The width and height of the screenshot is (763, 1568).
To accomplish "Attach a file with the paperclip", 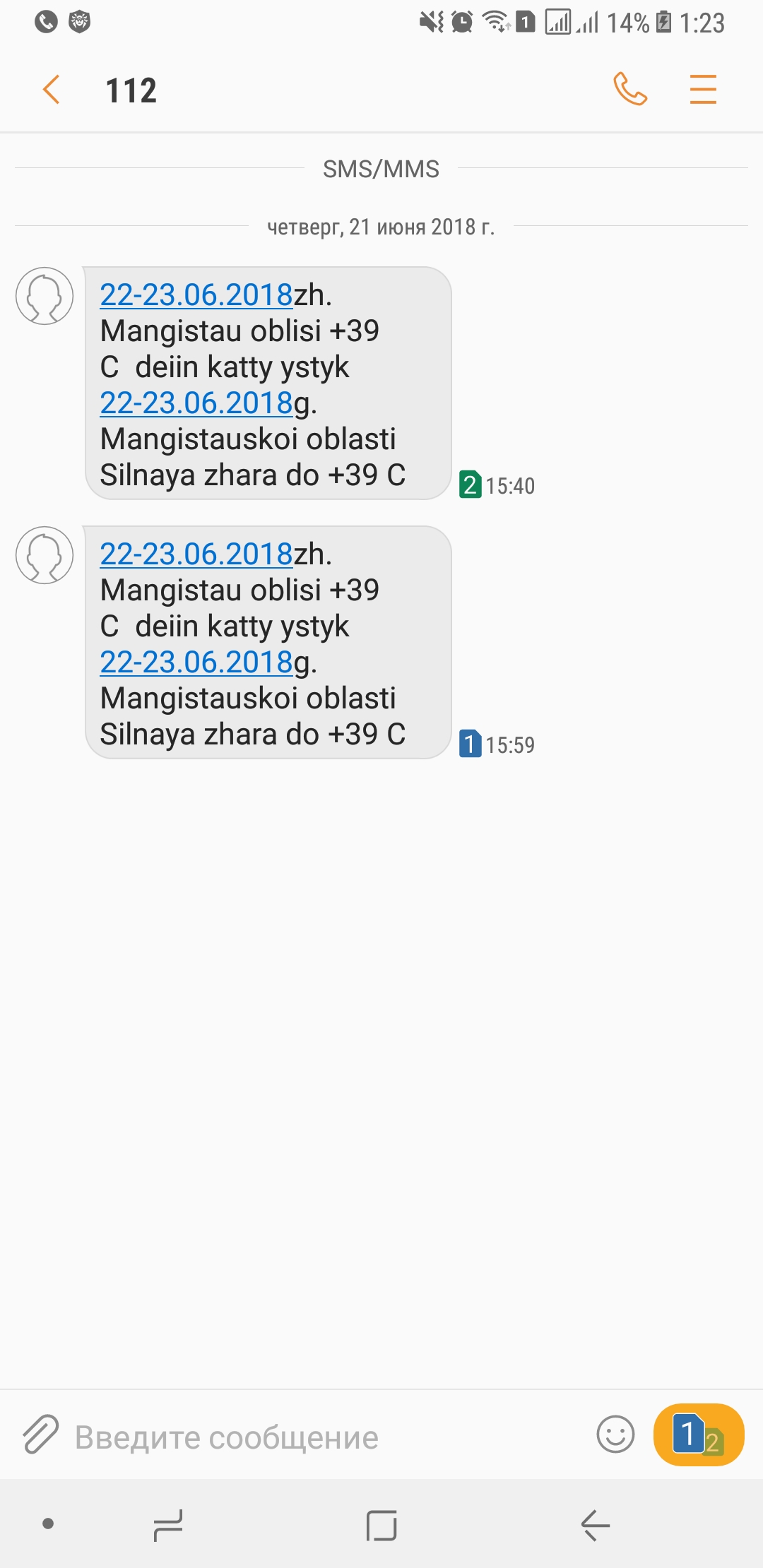I will (40, 1435).
